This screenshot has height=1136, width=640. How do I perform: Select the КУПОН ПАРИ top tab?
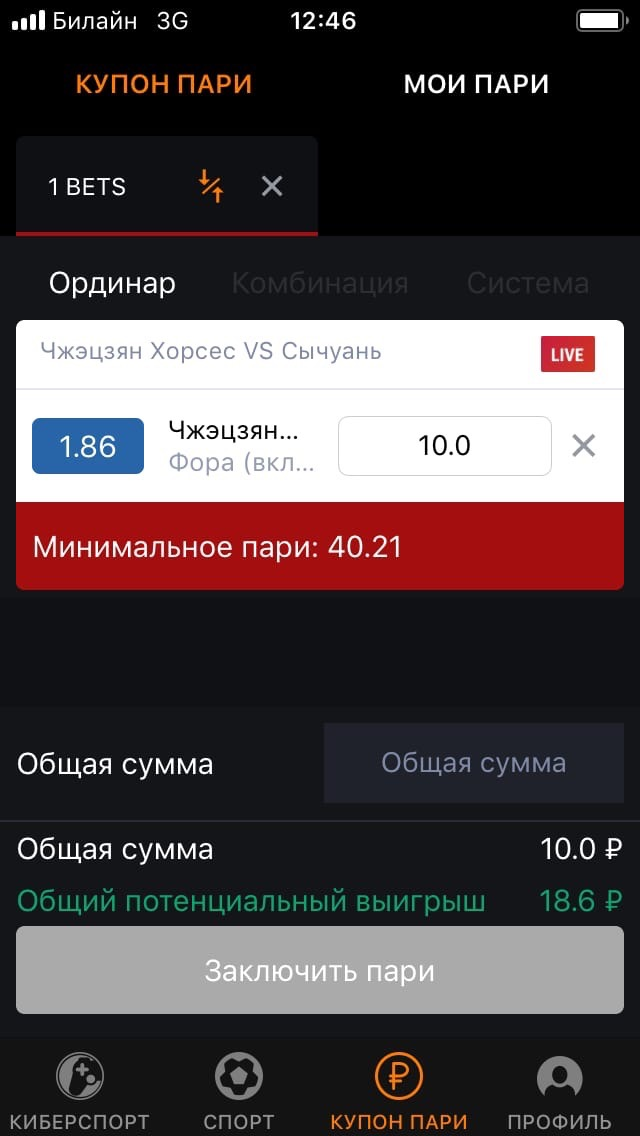coord(164,84)
